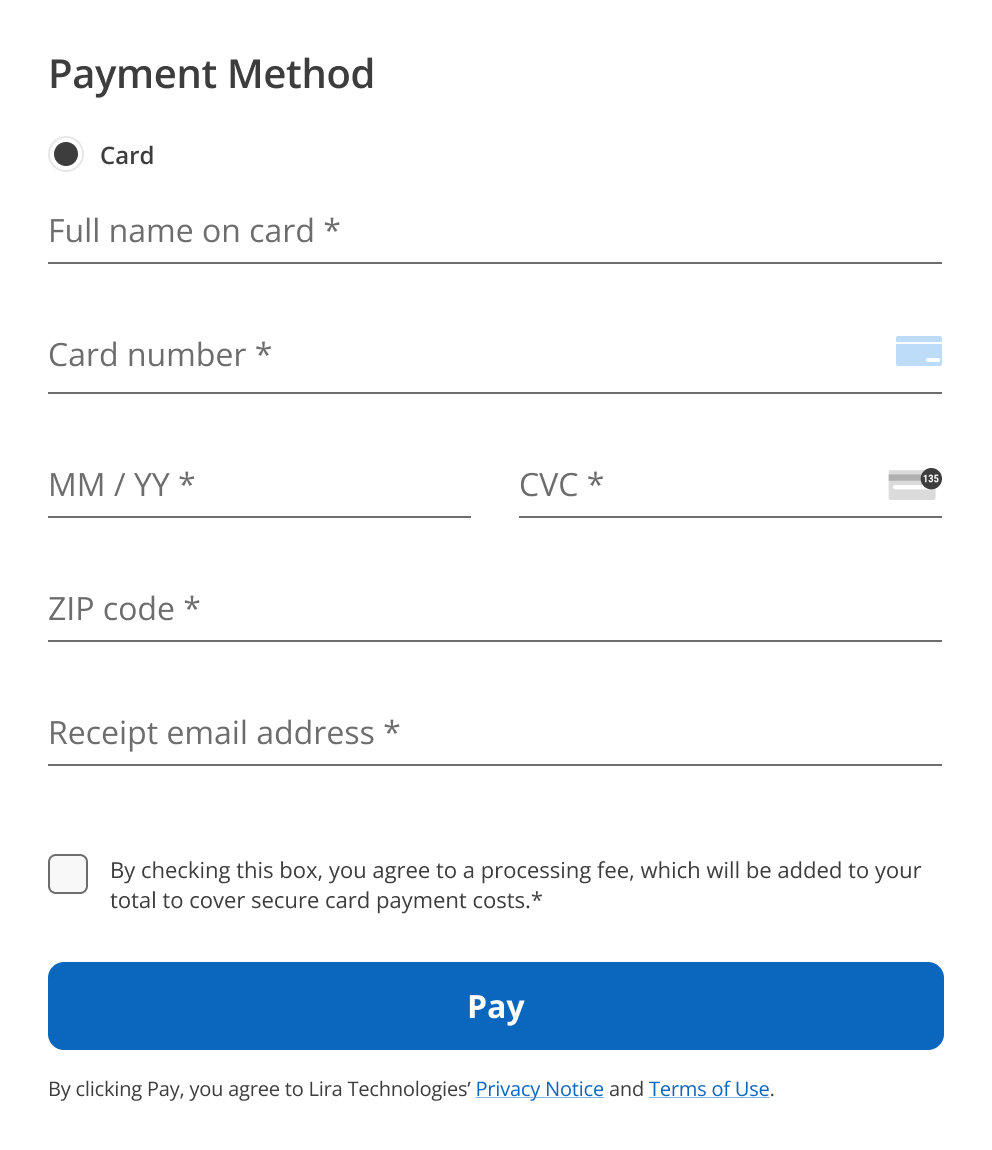Tap the CVC input field
Viewport: 992px width, 1150px height.
tap(700, 486)
